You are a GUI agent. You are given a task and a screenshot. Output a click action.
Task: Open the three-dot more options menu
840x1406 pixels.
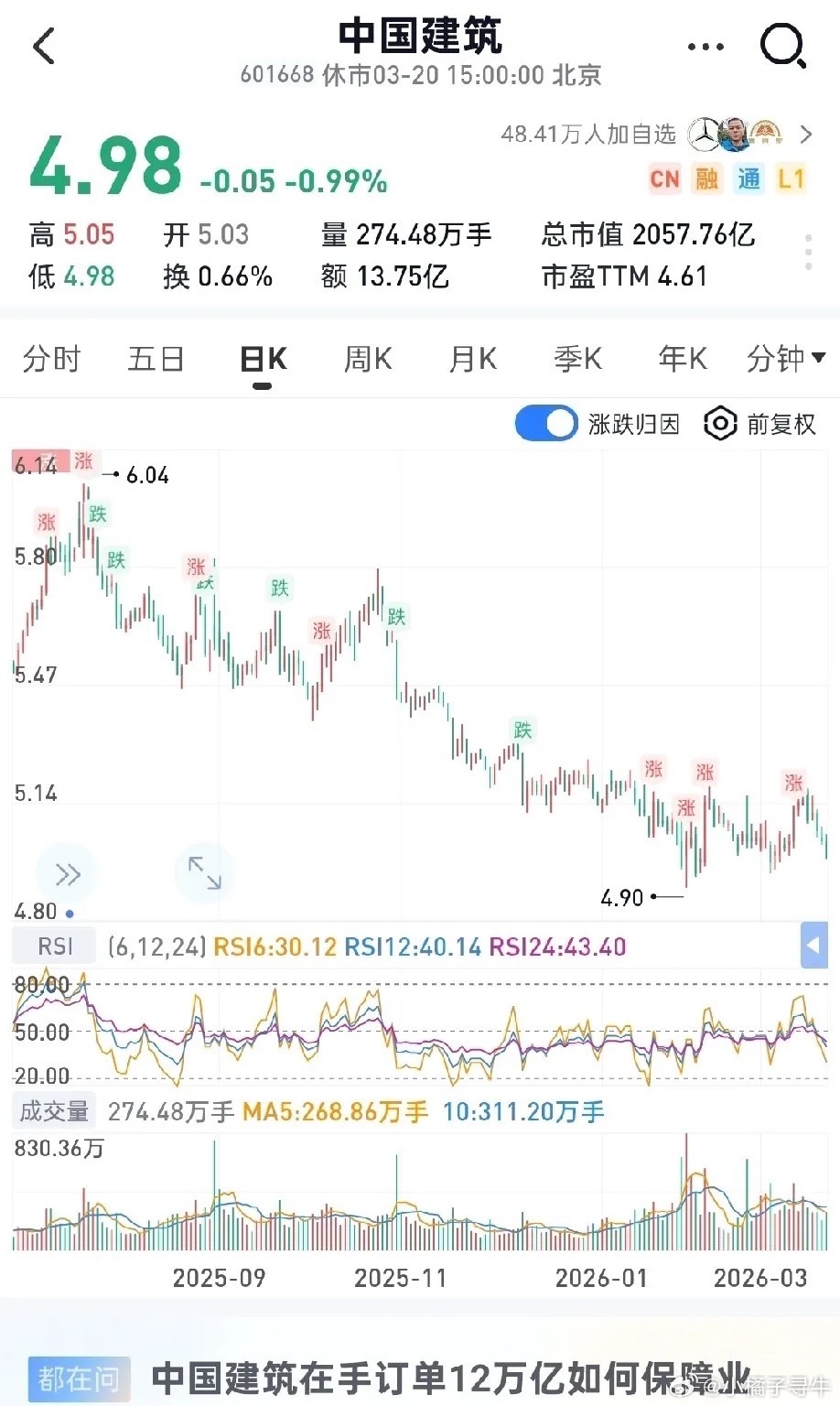pos(704,44)
